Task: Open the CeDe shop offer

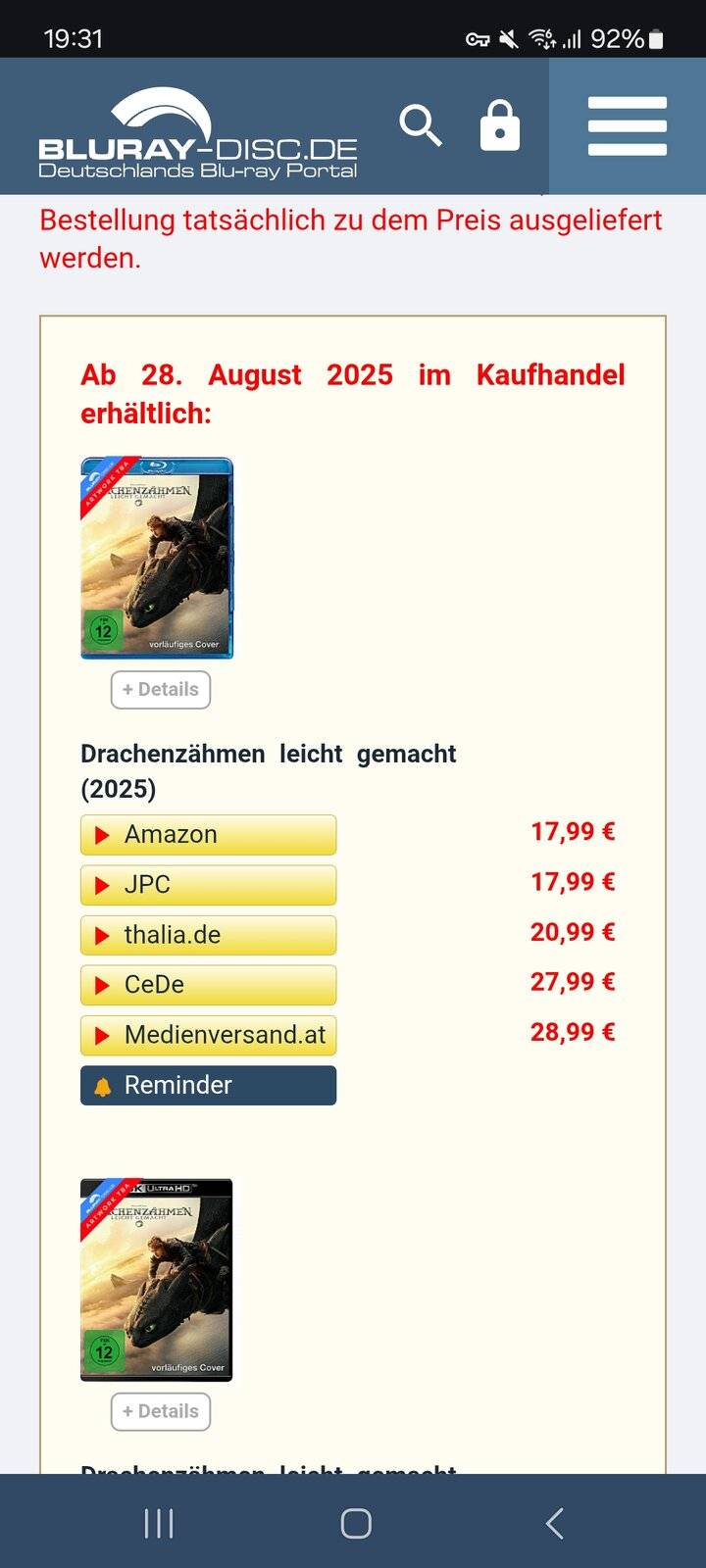Action: 208,985
